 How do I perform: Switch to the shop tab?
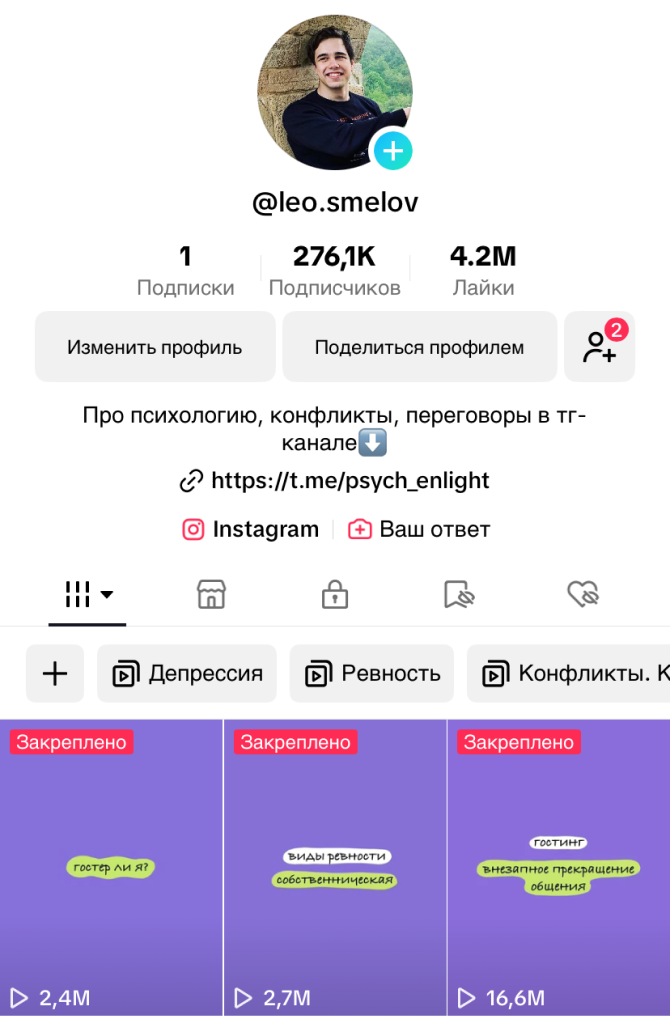click(x=211, y=595)
